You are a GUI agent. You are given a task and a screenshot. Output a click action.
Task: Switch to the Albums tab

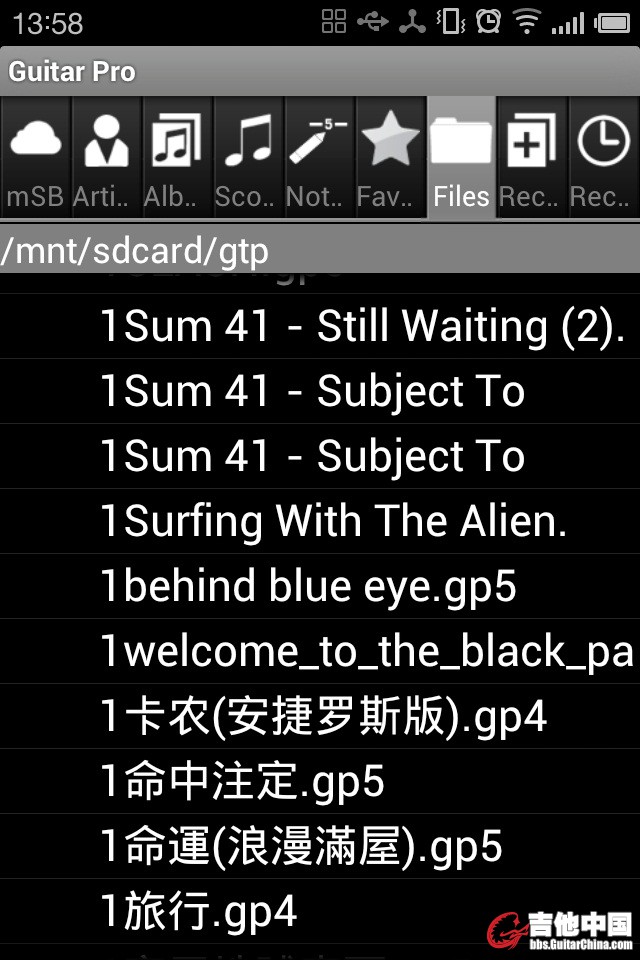pos(176,157)
